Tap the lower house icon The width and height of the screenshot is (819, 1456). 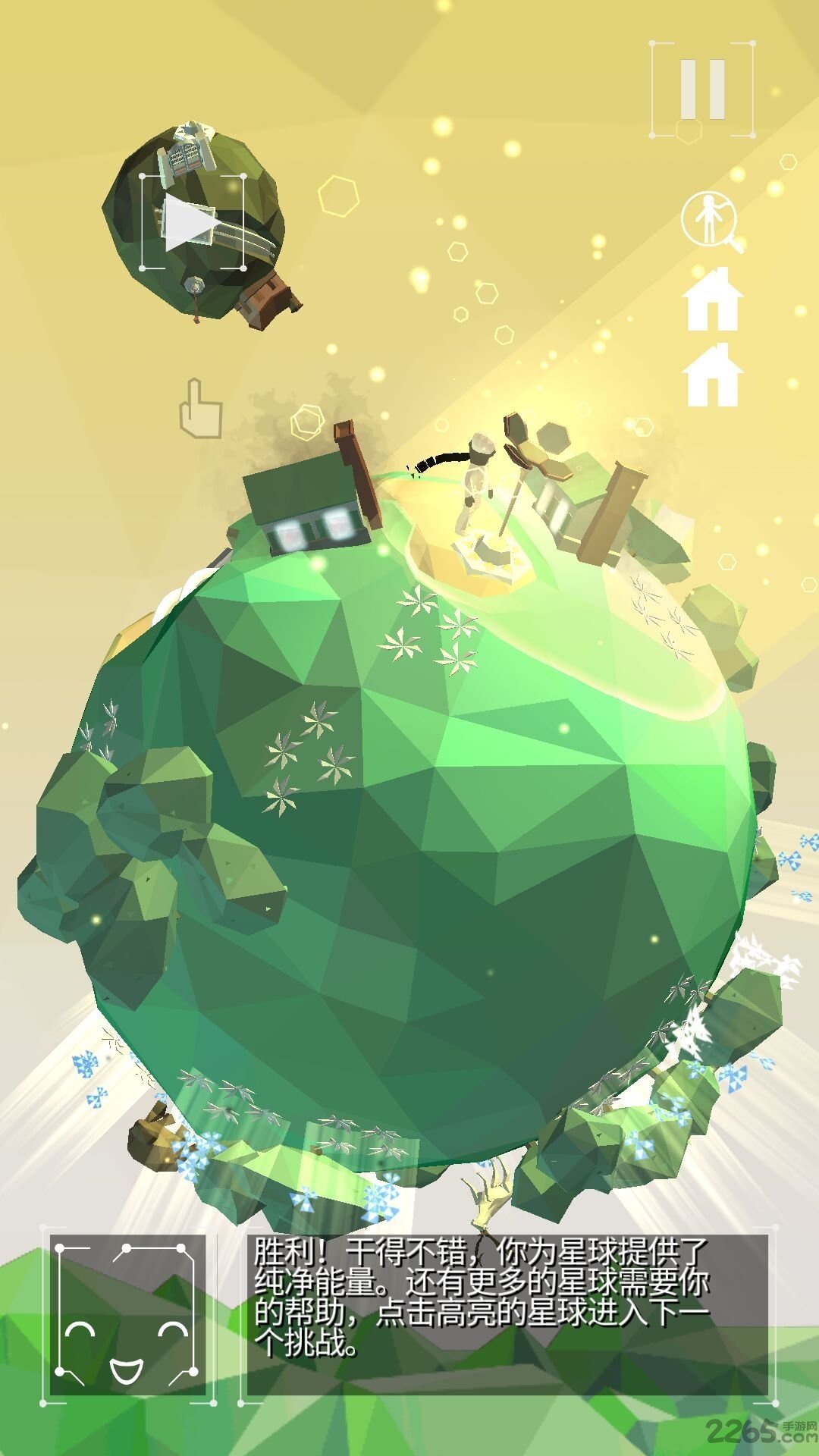coord(711,375)
